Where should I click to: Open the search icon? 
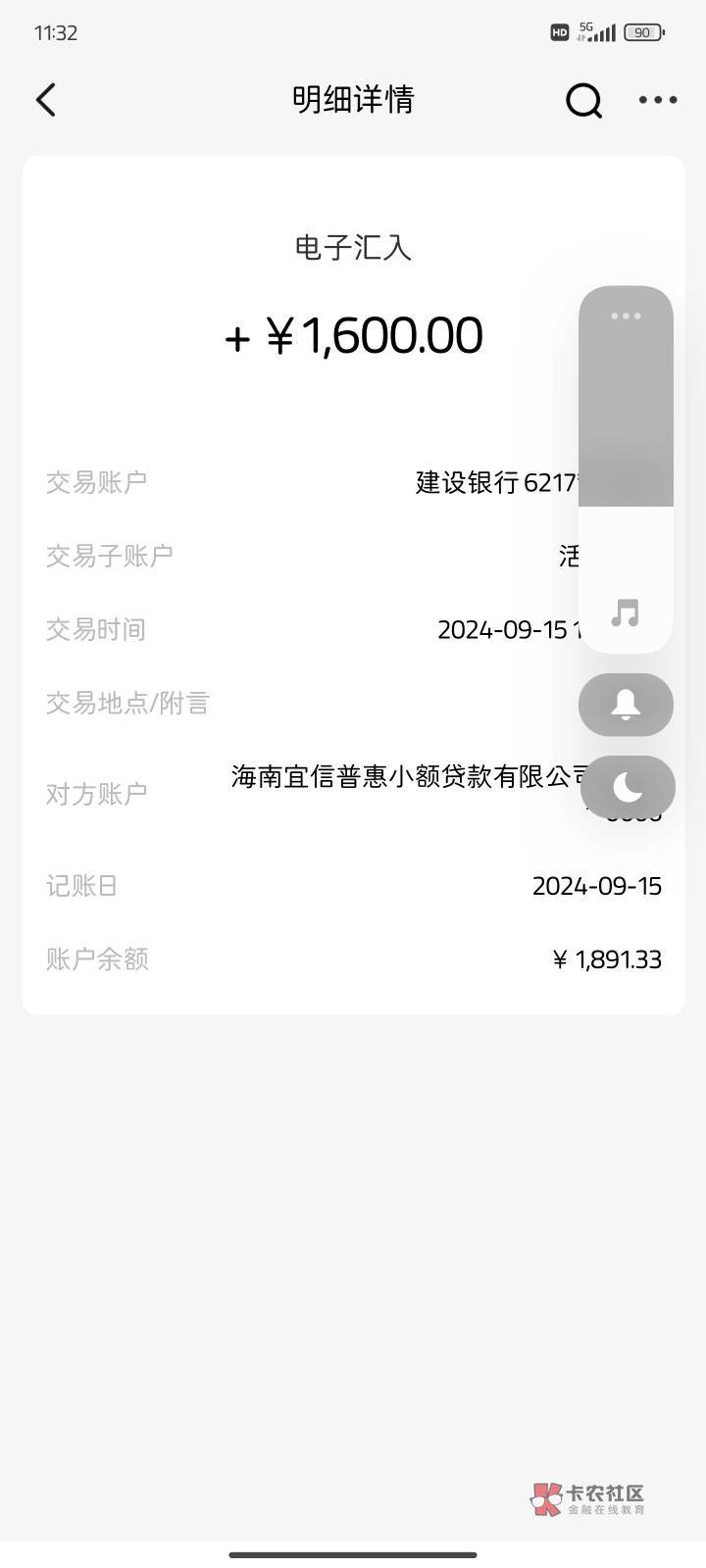point(583,100)
